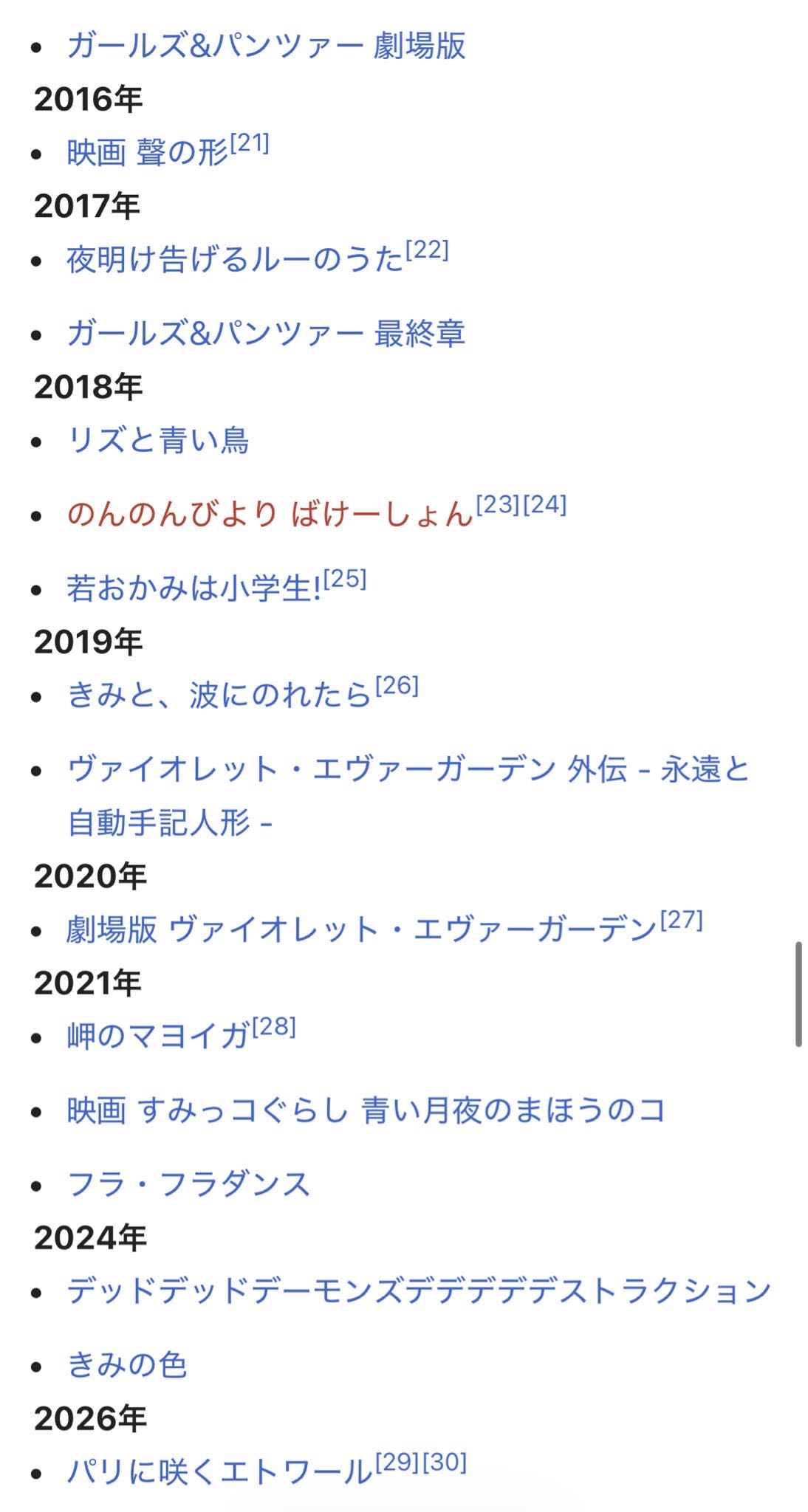View the リズと青い鳥 article
The height and width of the screenshot is (1512, 808).
pyautogui.click(x=158, y=441)
